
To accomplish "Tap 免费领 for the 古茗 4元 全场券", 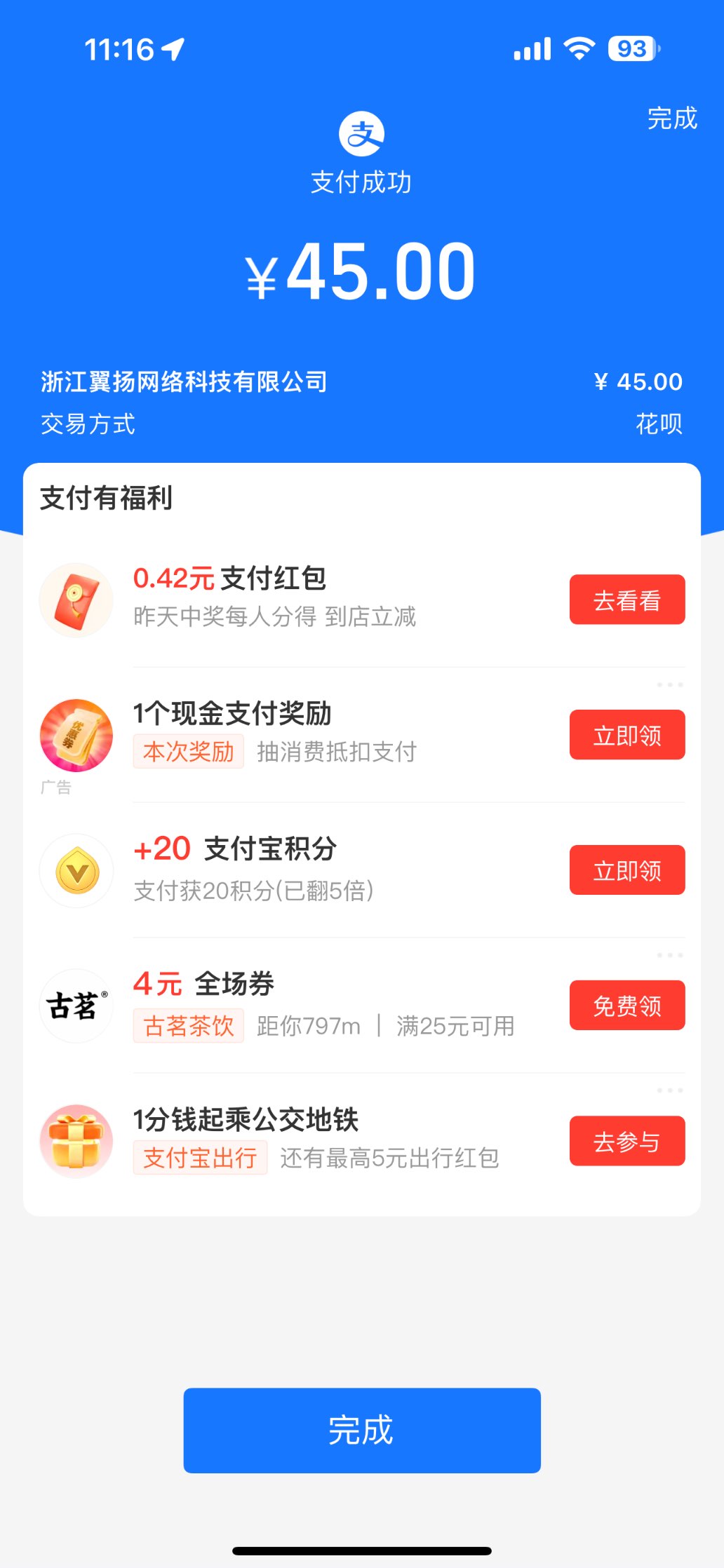I will click(x=626, y=1006).
